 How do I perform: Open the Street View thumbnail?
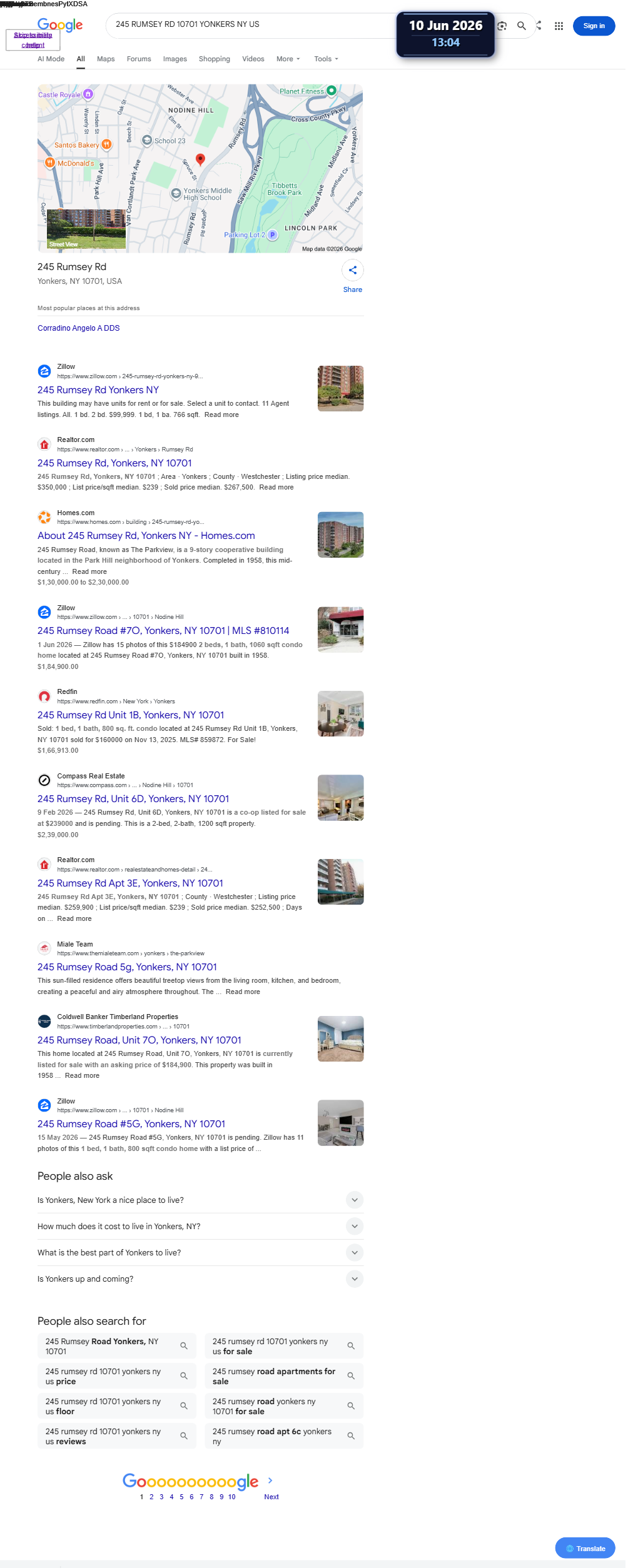click(86, 229)
